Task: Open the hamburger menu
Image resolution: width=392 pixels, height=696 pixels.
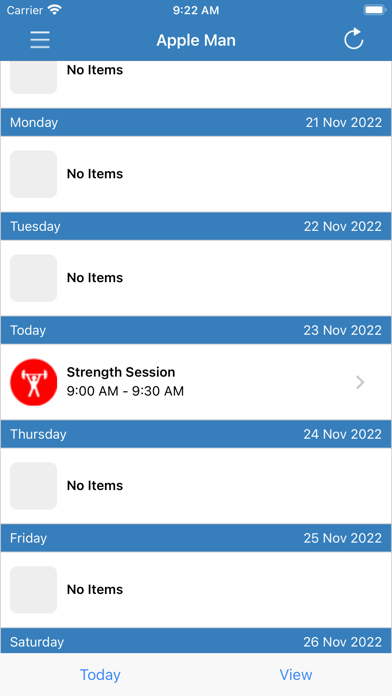Action: tap(40, 40)
